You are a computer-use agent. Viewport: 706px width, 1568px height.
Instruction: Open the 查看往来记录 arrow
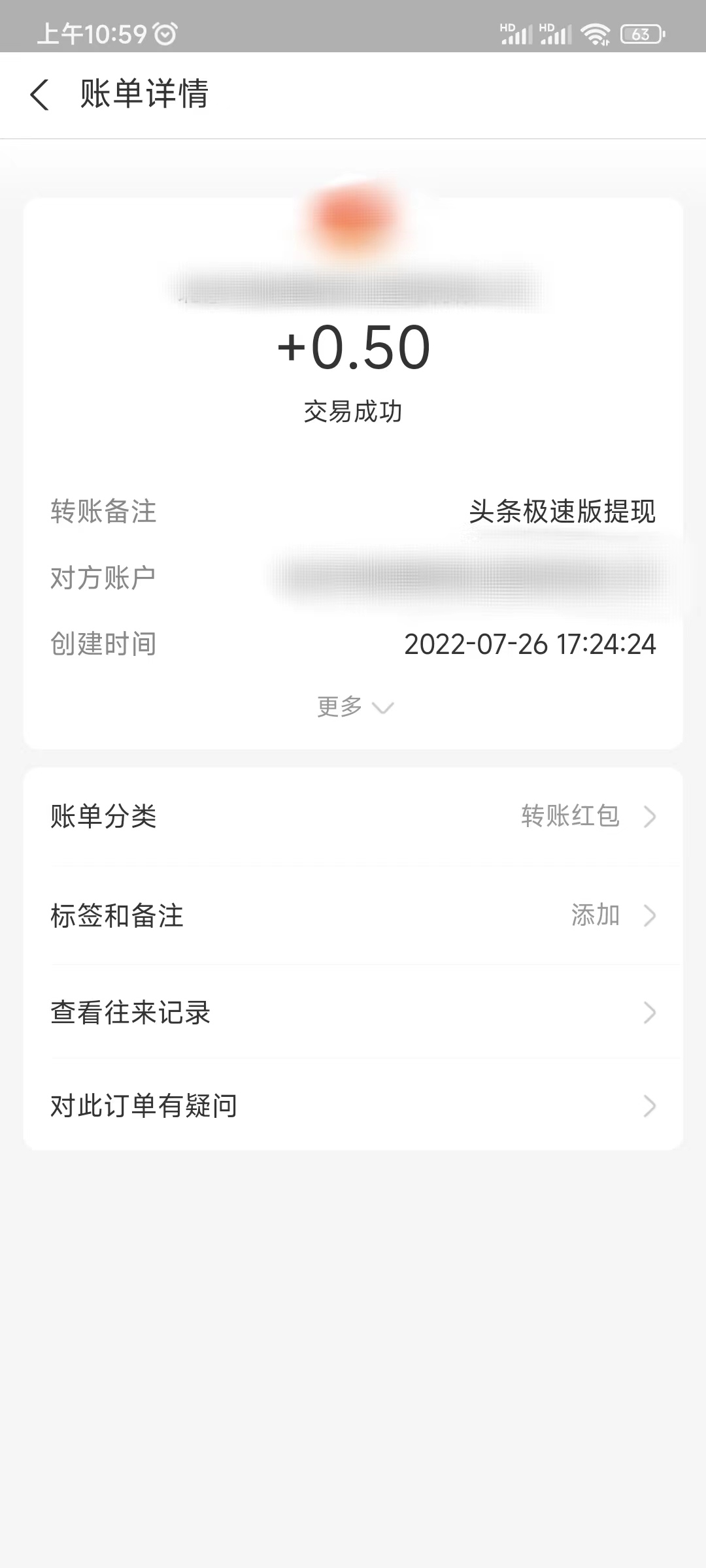click(x=649, y=1013)
